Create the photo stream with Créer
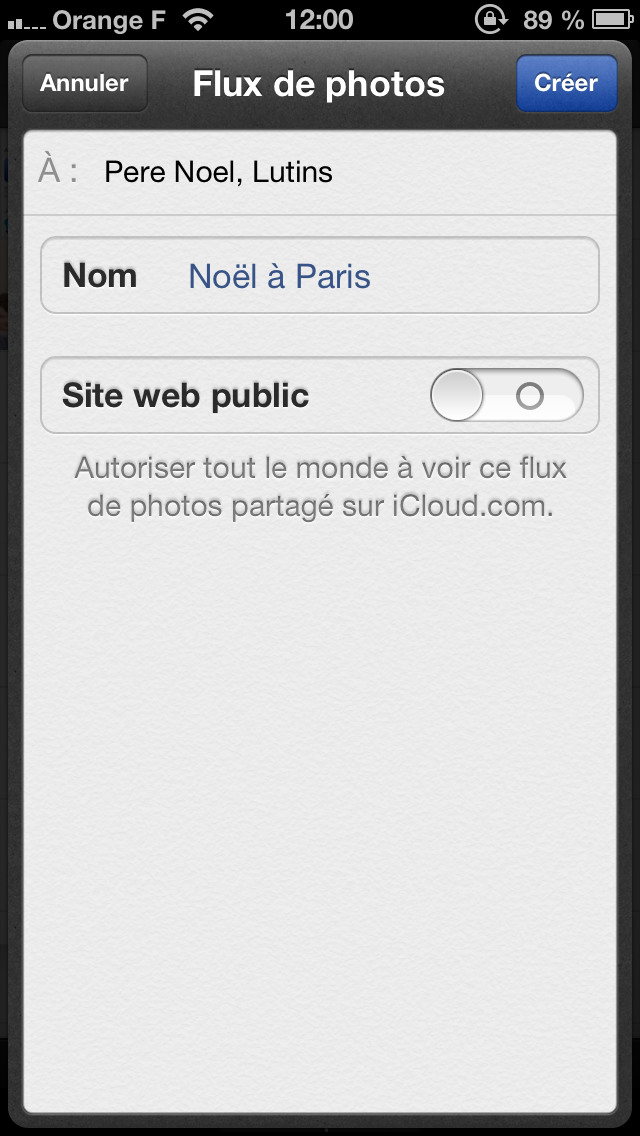This screenshot has height=1136, width=640. (566, 83)
